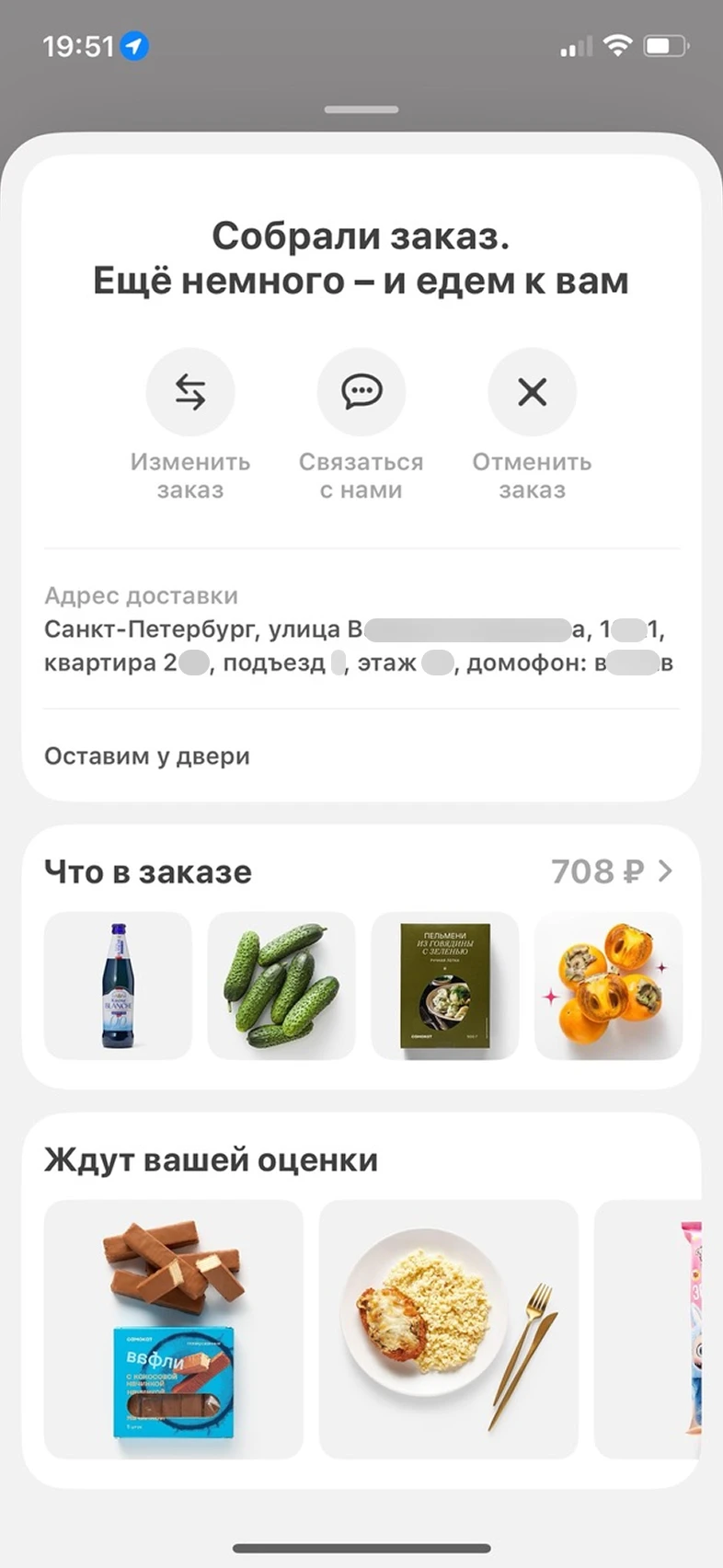723x1568 pixels.
Task: View the cucumbers product tile
Action: pos(281,986)
